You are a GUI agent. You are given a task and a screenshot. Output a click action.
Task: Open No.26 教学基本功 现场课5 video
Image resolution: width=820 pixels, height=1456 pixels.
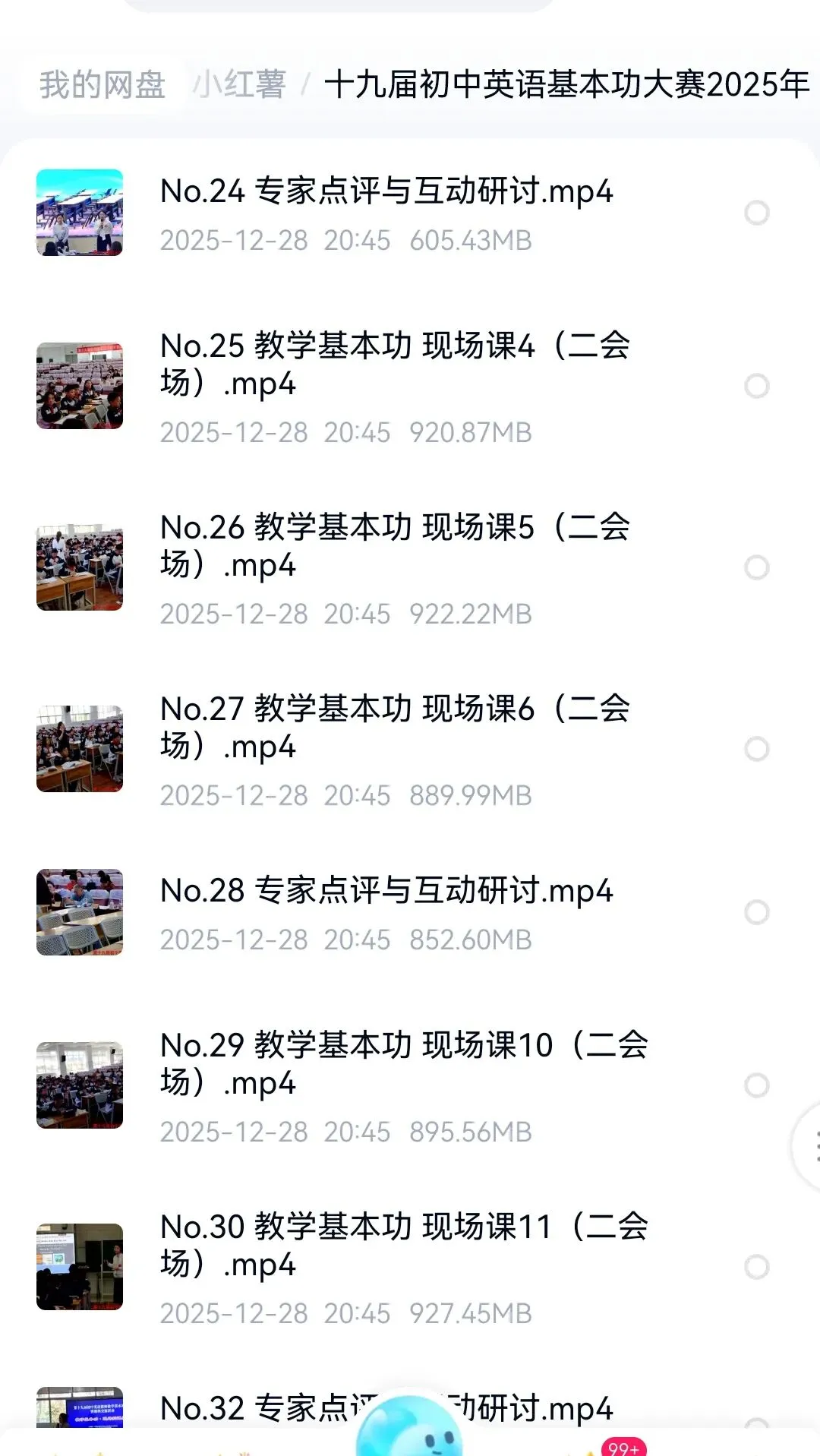click(x=395, y=546)
